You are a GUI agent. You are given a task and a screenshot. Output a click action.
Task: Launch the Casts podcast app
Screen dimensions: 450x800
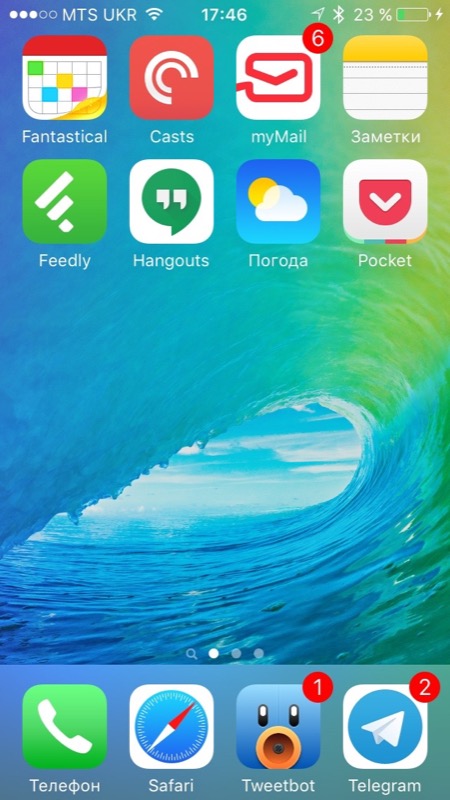[x=171, y=78]
